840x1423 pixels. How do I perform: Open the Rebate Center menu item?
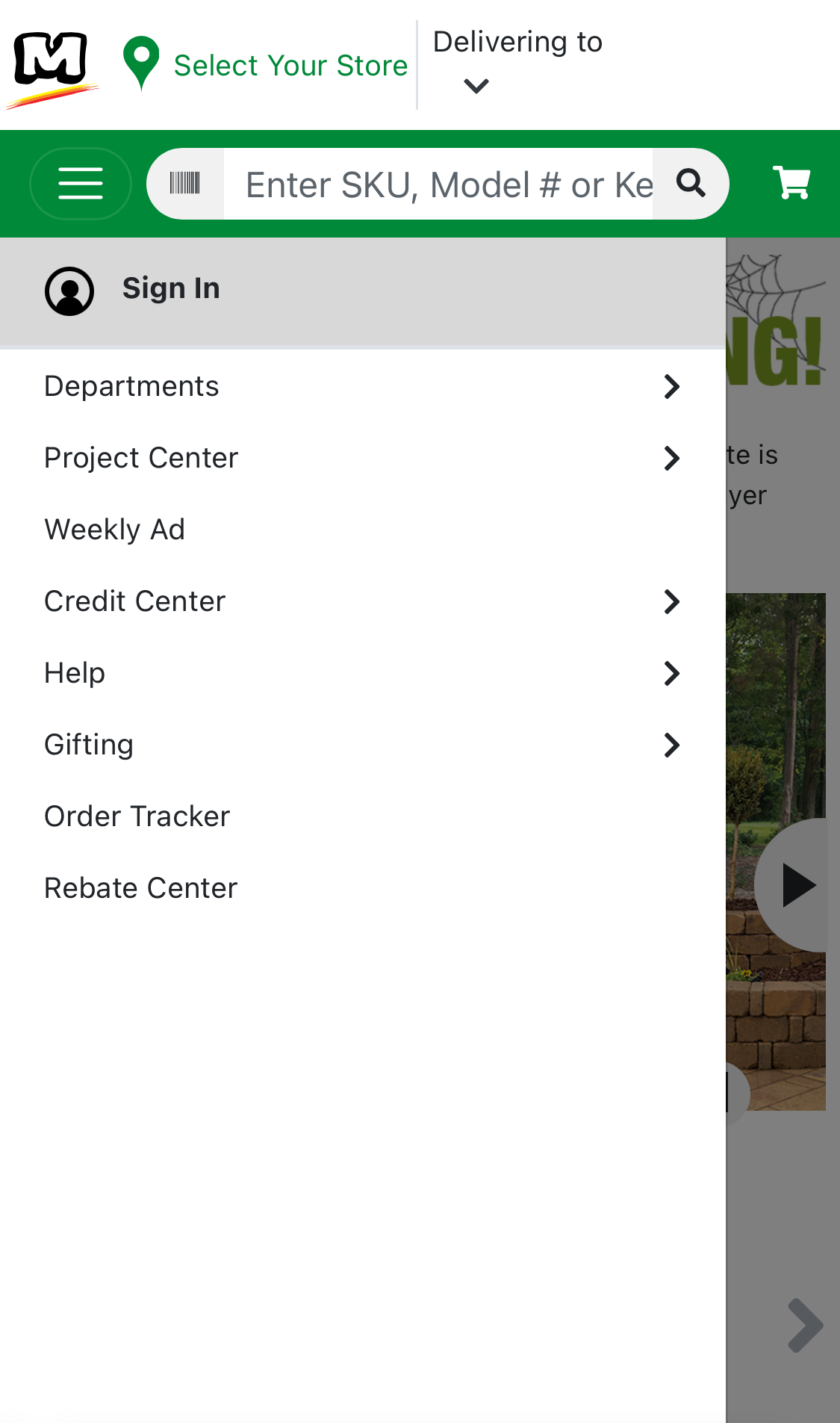140,887
